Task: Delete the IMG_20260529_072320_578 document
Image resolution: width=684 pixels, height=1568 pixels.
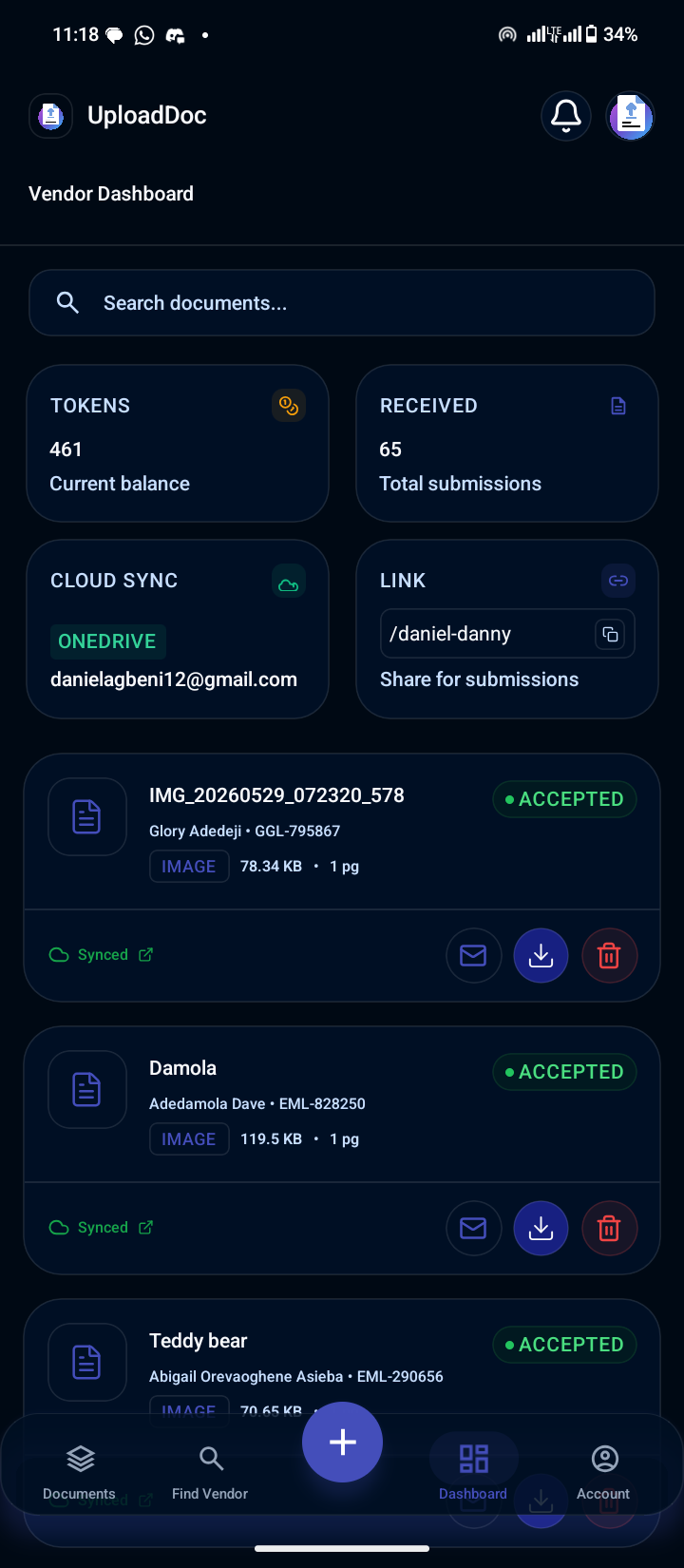Action: [609, 955]
